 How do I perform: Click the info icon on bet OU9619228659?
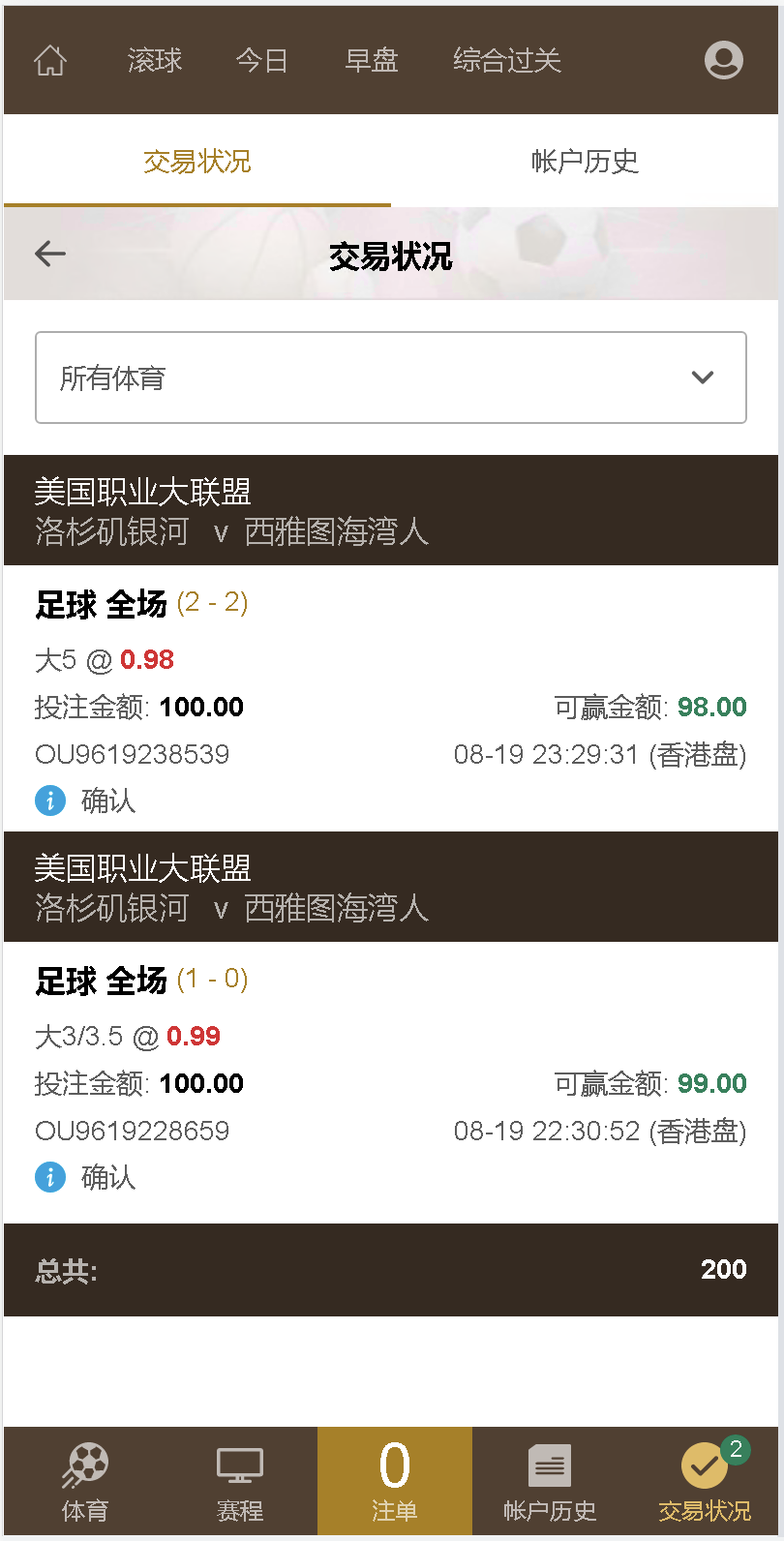(x=49, y=1177)
